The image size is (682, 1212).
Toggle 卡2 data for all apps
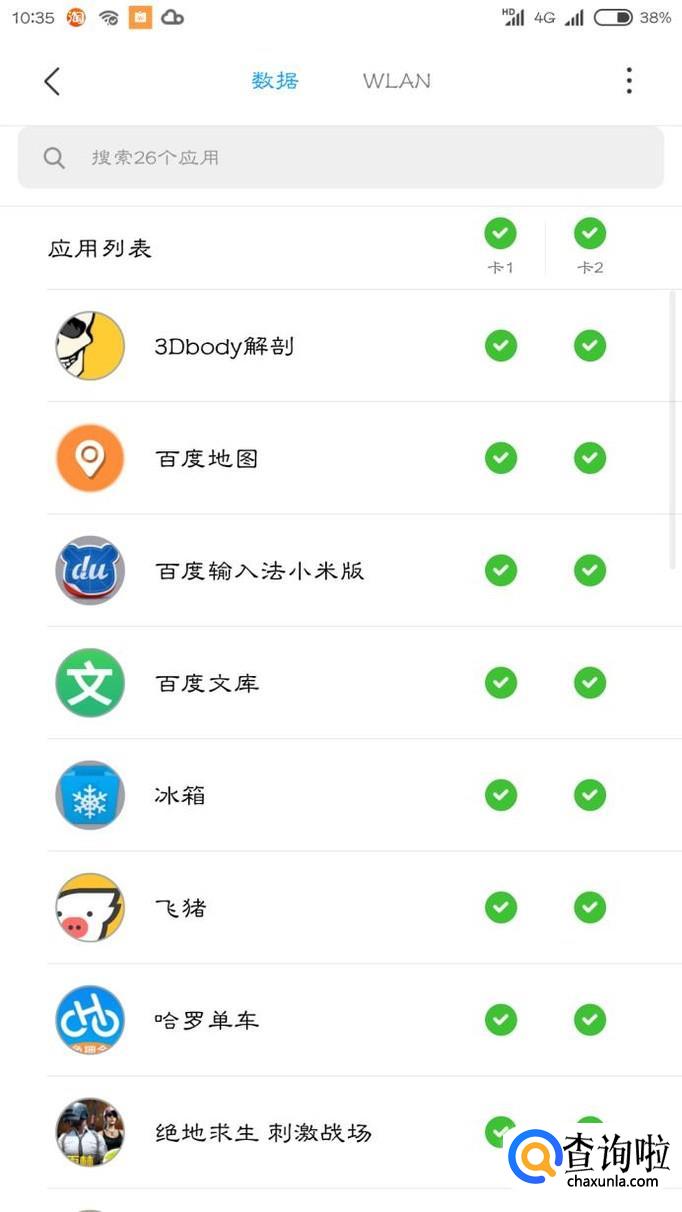[x=590, y=234]
